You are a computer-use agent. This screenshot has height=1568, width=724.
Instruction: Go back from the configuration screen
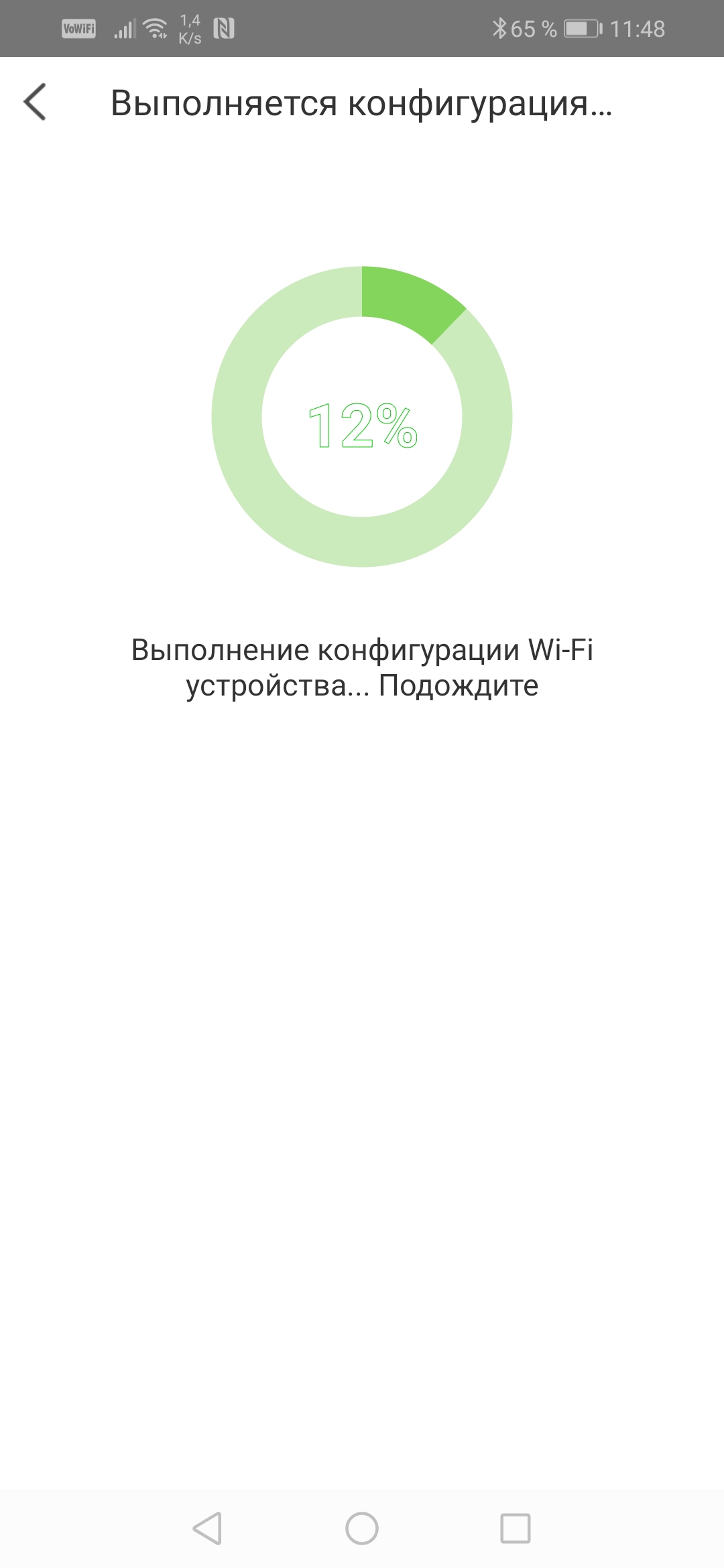pos(35,102)
